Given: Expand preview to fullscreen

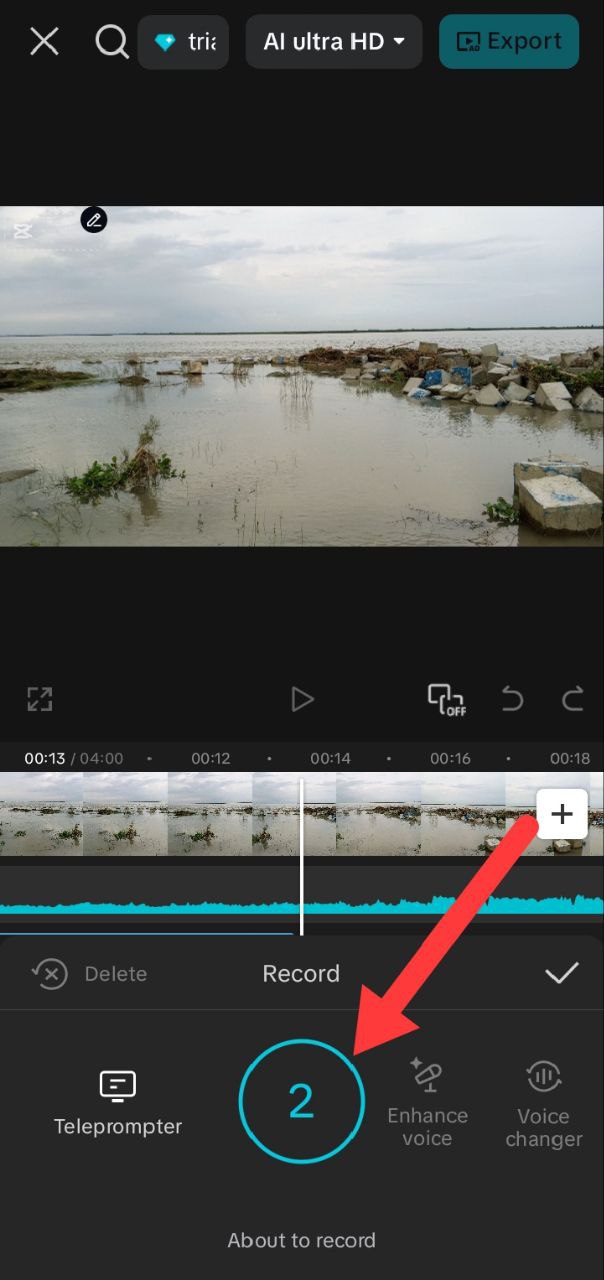Looking at the screenshot, I should [x=39, y=699].
